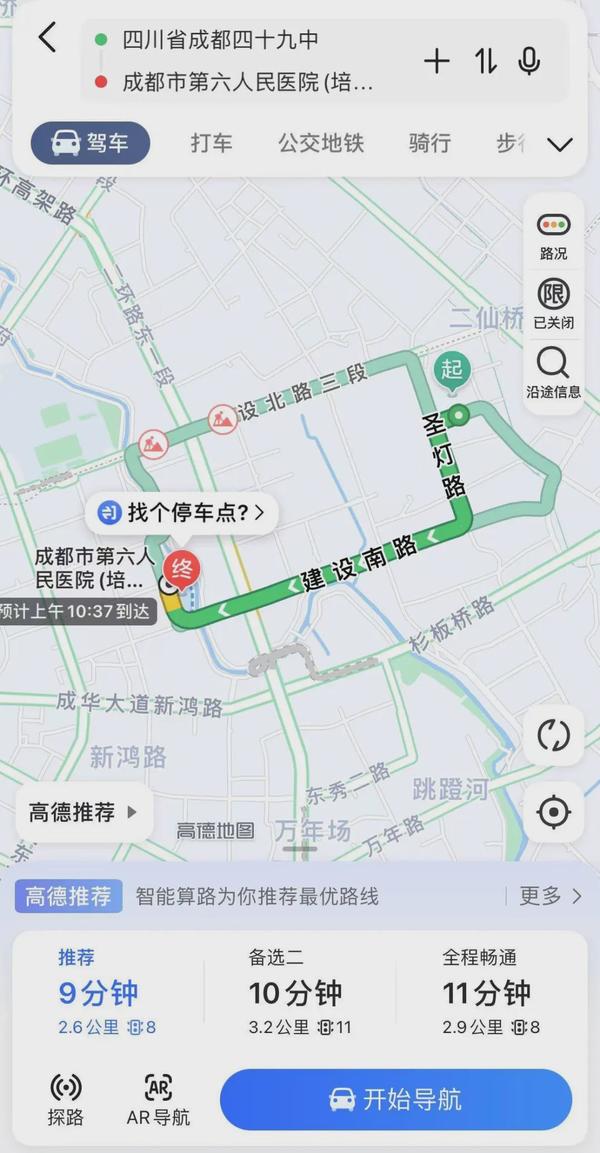
Task: Start navigation with 开始导航
Action: (x=395, y=1099)
